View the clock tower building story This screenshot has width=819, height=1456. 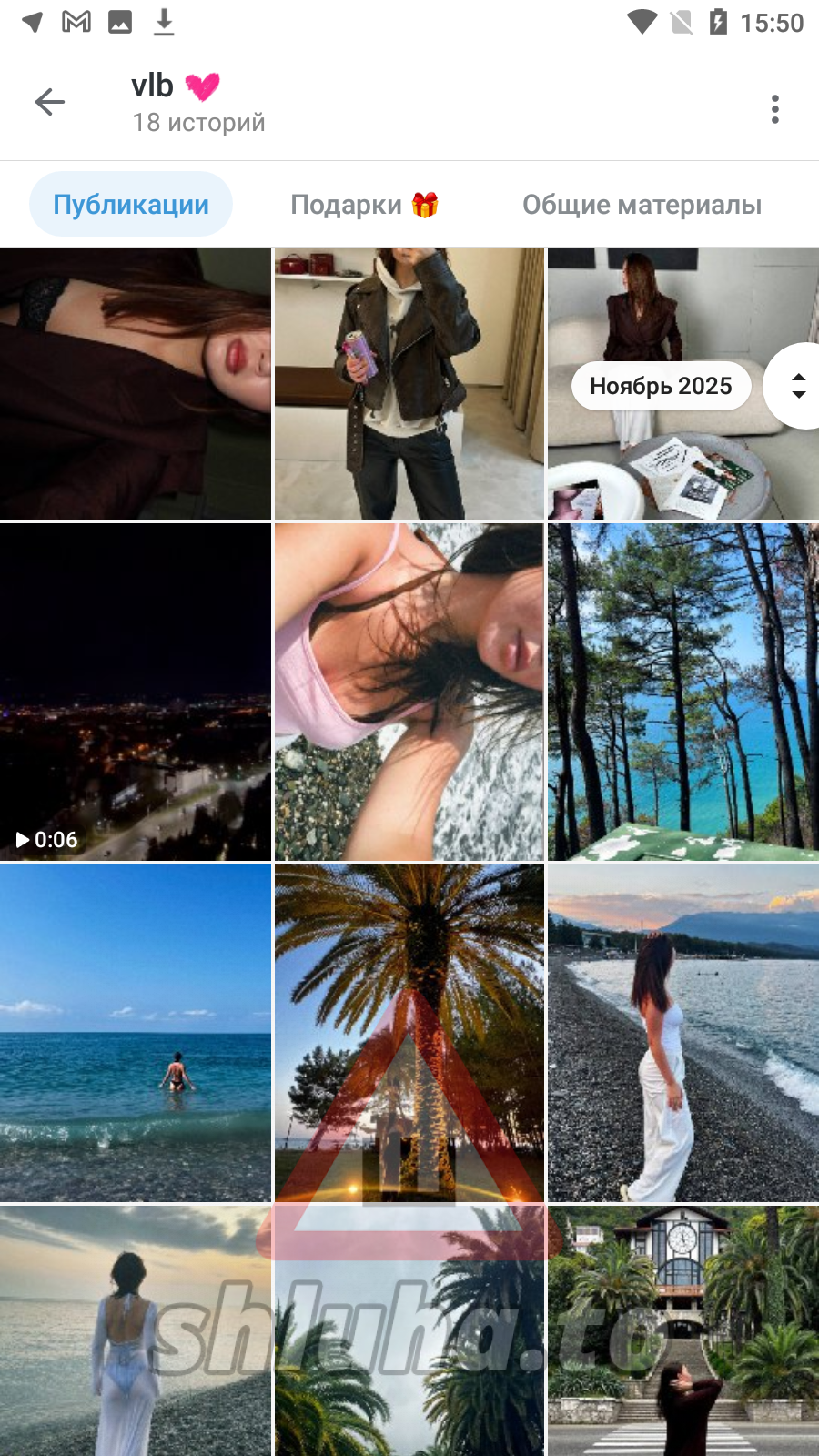coord(683,1330)
